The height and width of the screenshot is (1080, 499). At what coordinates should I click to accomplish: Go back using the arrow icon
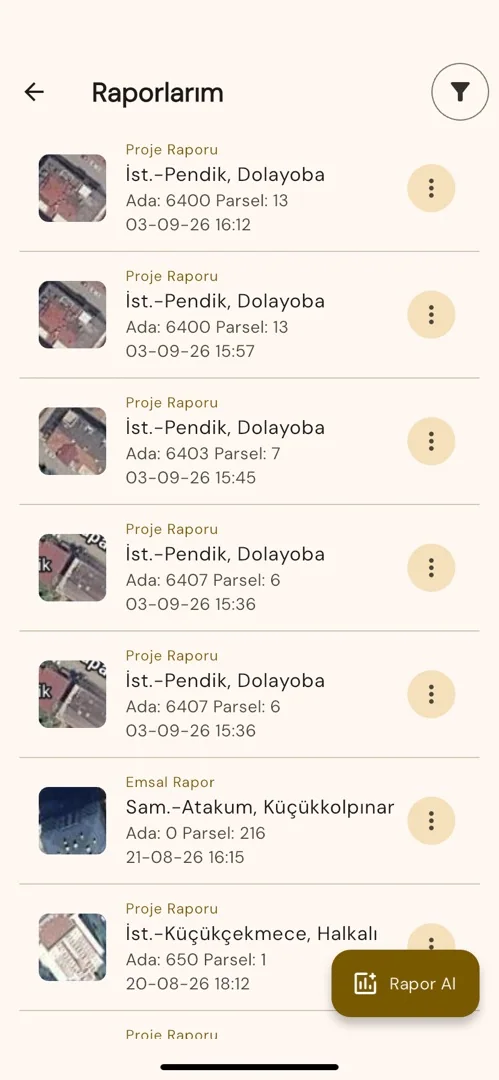34,92
